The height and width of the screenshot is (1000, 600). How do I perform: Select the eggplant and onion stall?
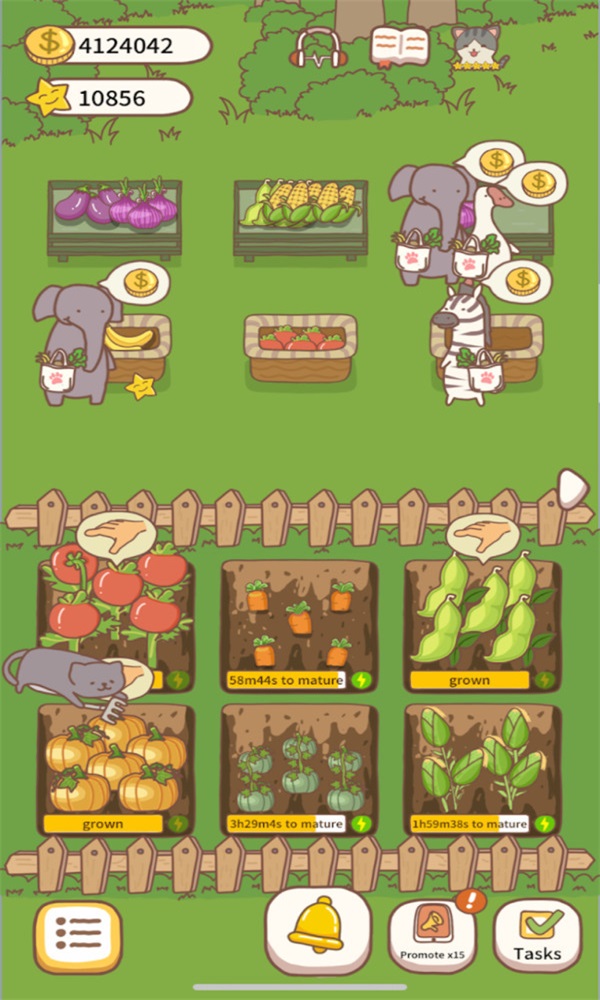point(114,217)
